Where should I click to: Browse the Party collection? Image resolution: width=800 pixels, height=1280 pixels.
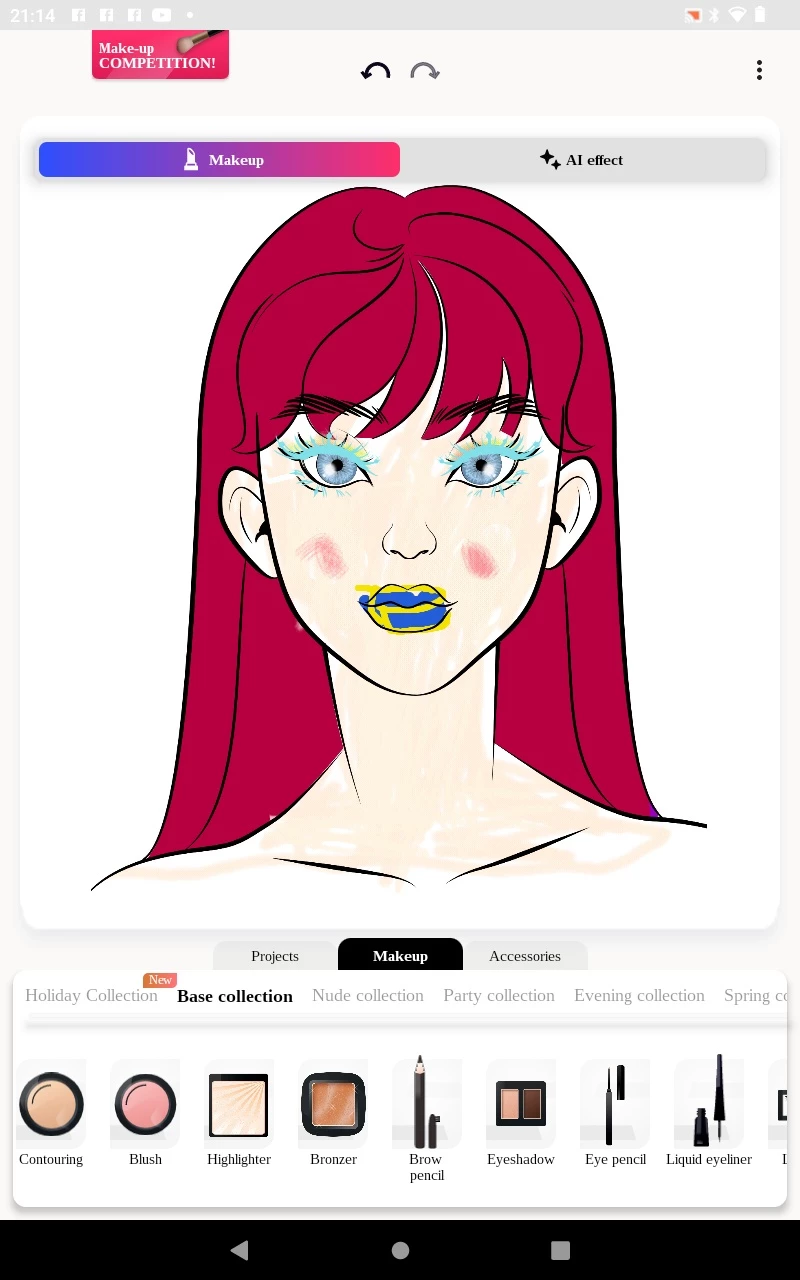click(x=499, y=996)
